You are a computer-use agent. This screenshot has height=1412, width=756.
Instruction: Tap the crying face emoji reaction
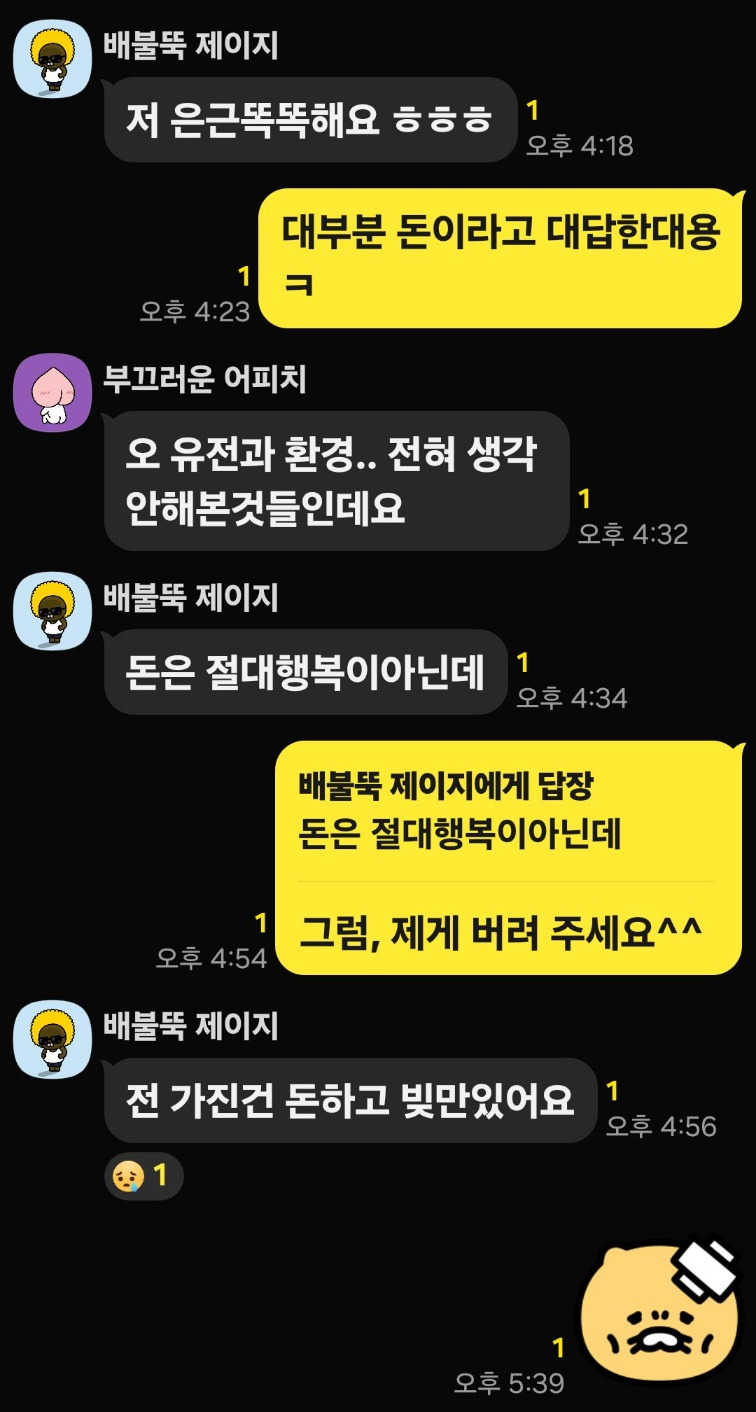(129, 1178)
